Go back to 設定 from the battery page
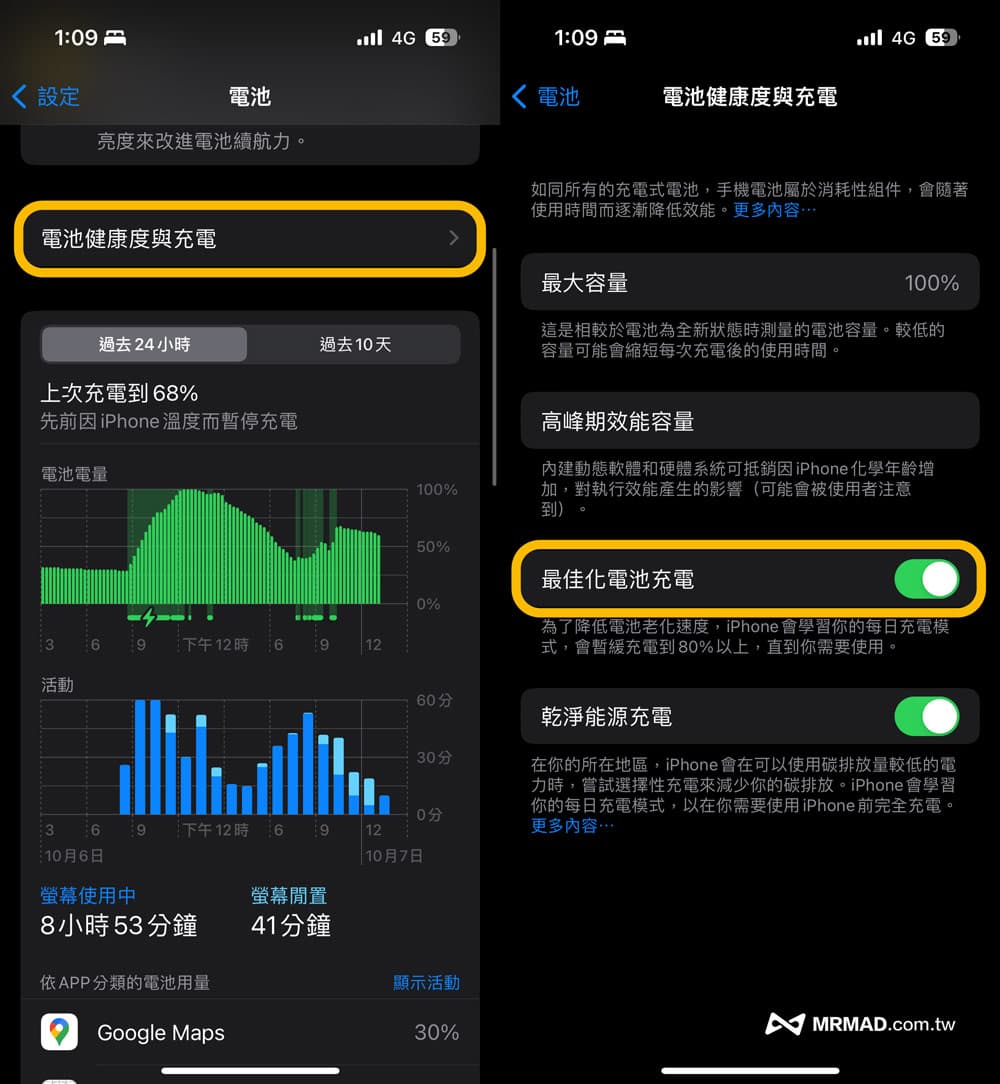 point(46,96)
